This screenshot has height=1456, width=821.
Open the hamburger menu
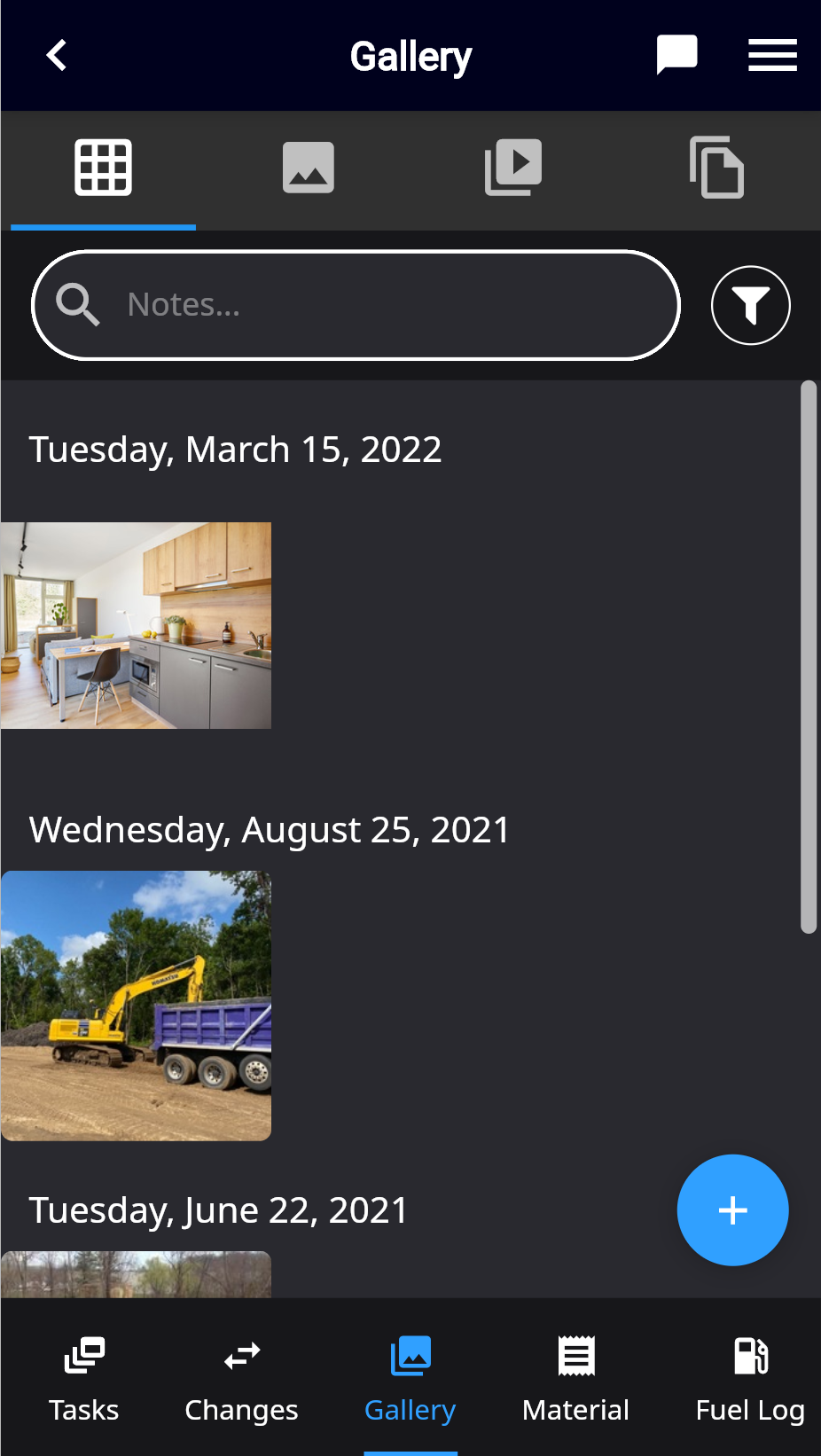(771, 56)
